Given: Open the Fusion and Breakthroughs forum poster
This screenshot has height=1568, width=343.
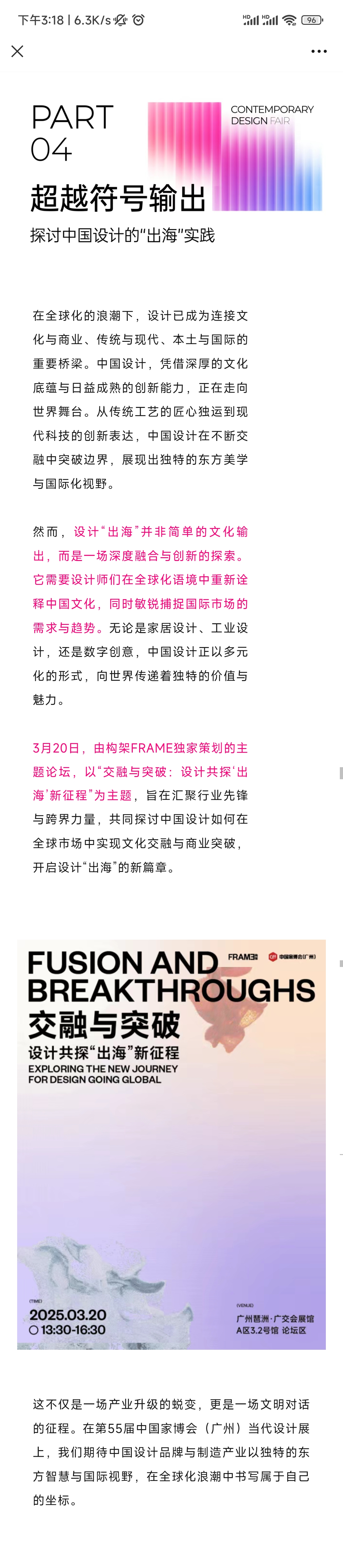Looking at the screenshot, I should pos(171,1144).
